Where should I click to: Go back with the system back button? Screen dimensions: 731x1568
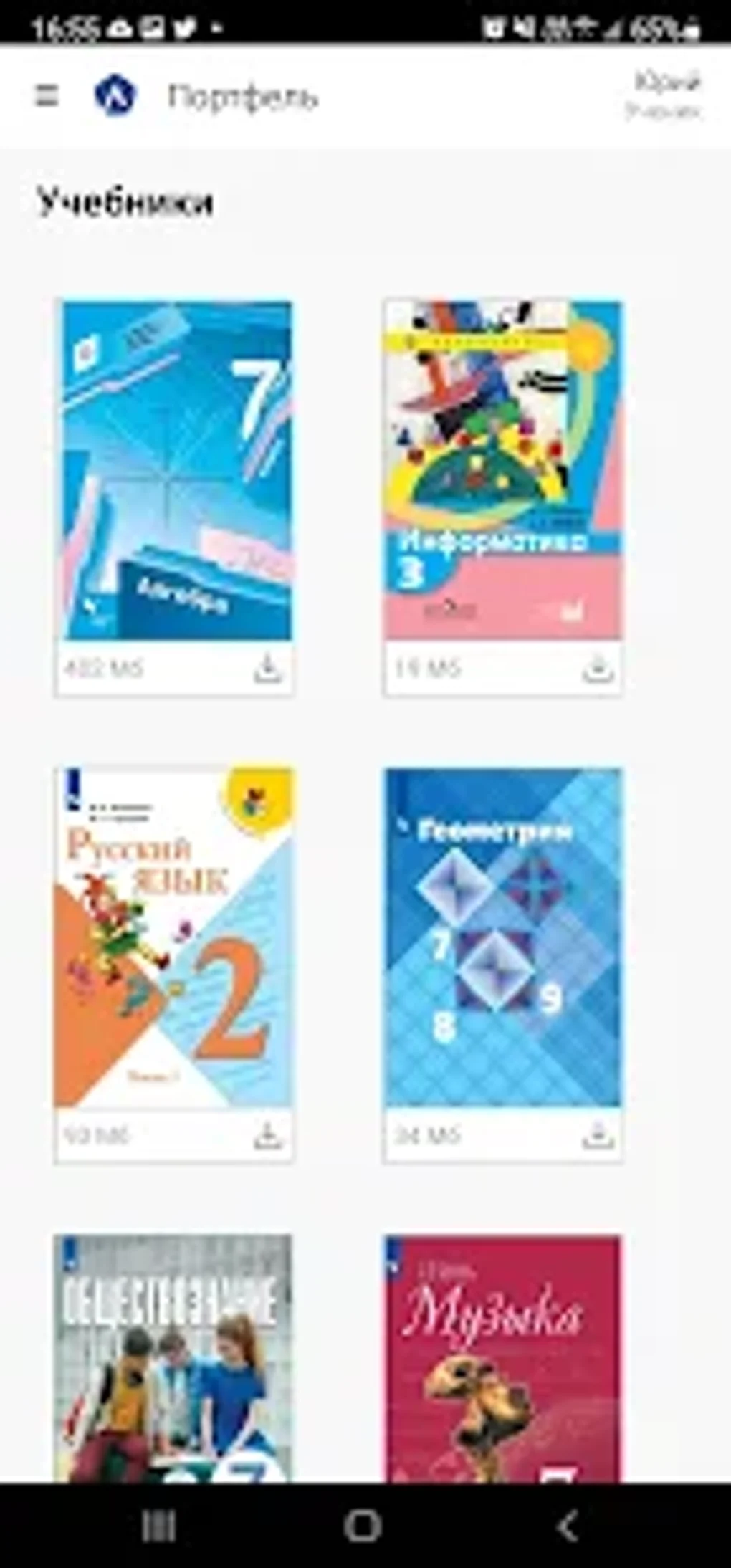coord(568,1526)
